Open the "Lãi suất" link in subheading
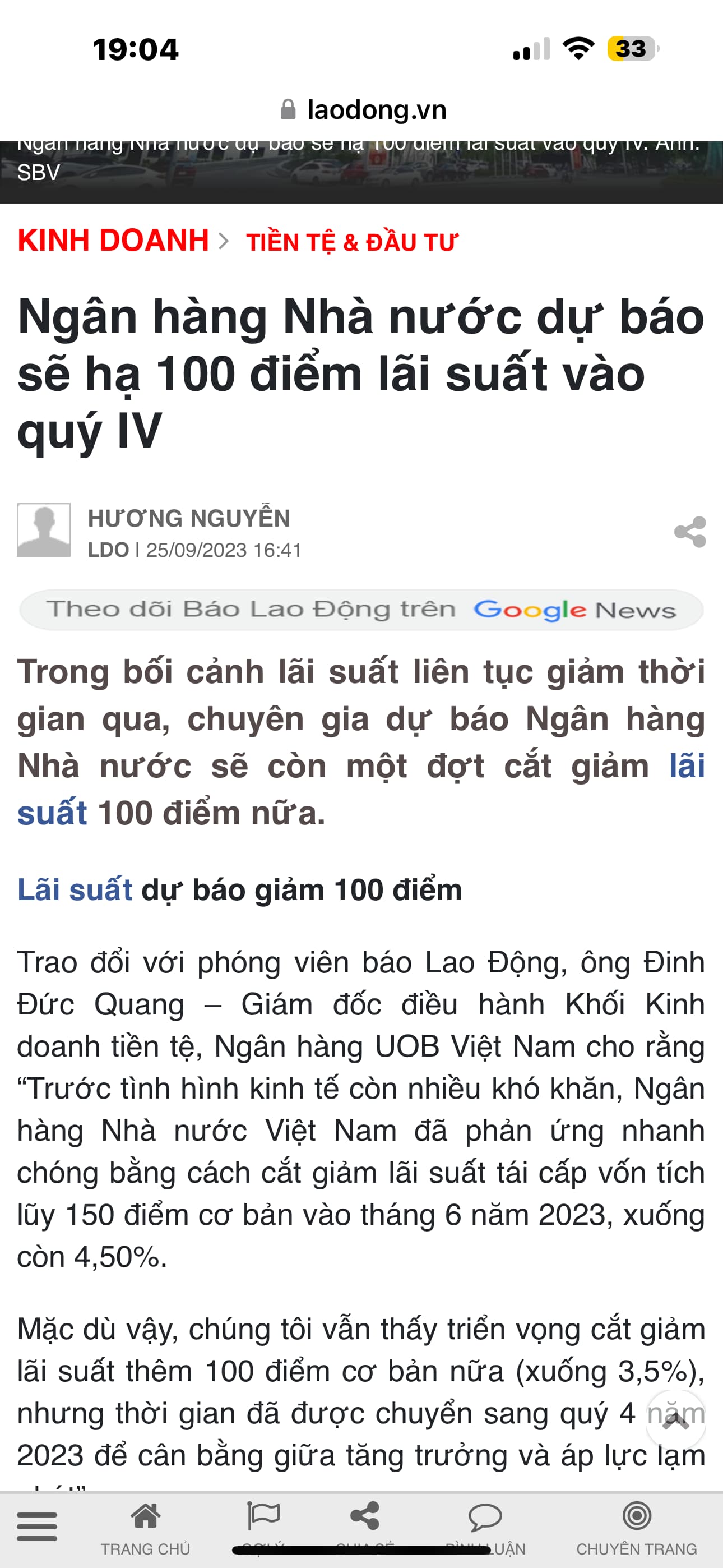The image size is (723, 1568). pos(75,890)
